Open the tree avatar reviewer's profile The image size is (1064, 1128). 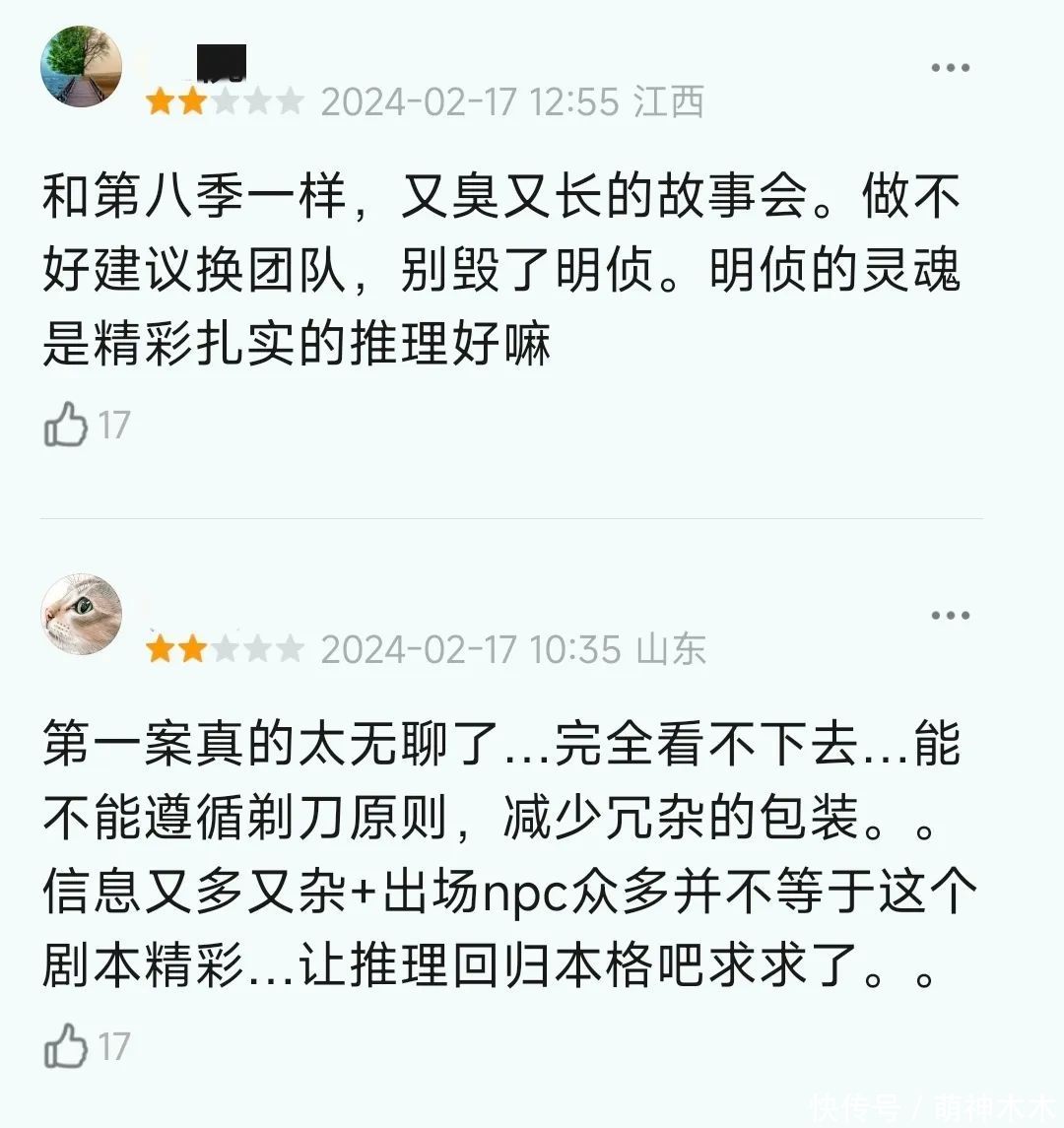point(82,66)
